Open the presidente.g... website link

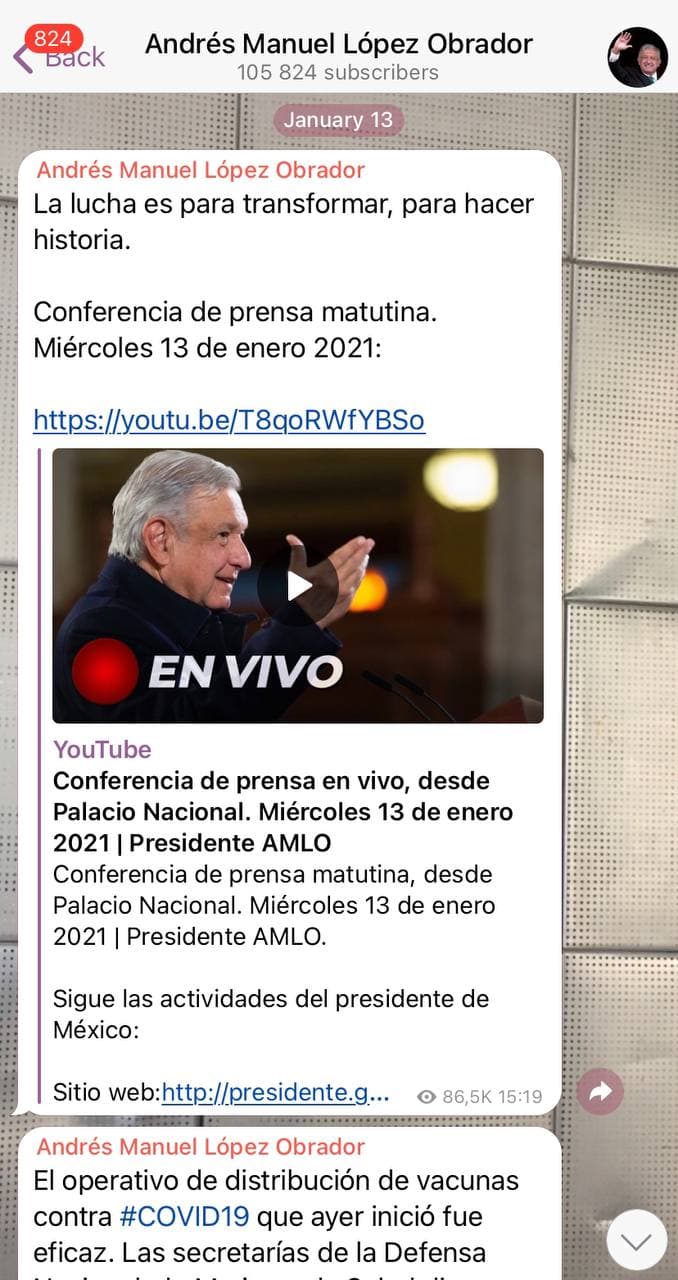(x=275, y=1092)
